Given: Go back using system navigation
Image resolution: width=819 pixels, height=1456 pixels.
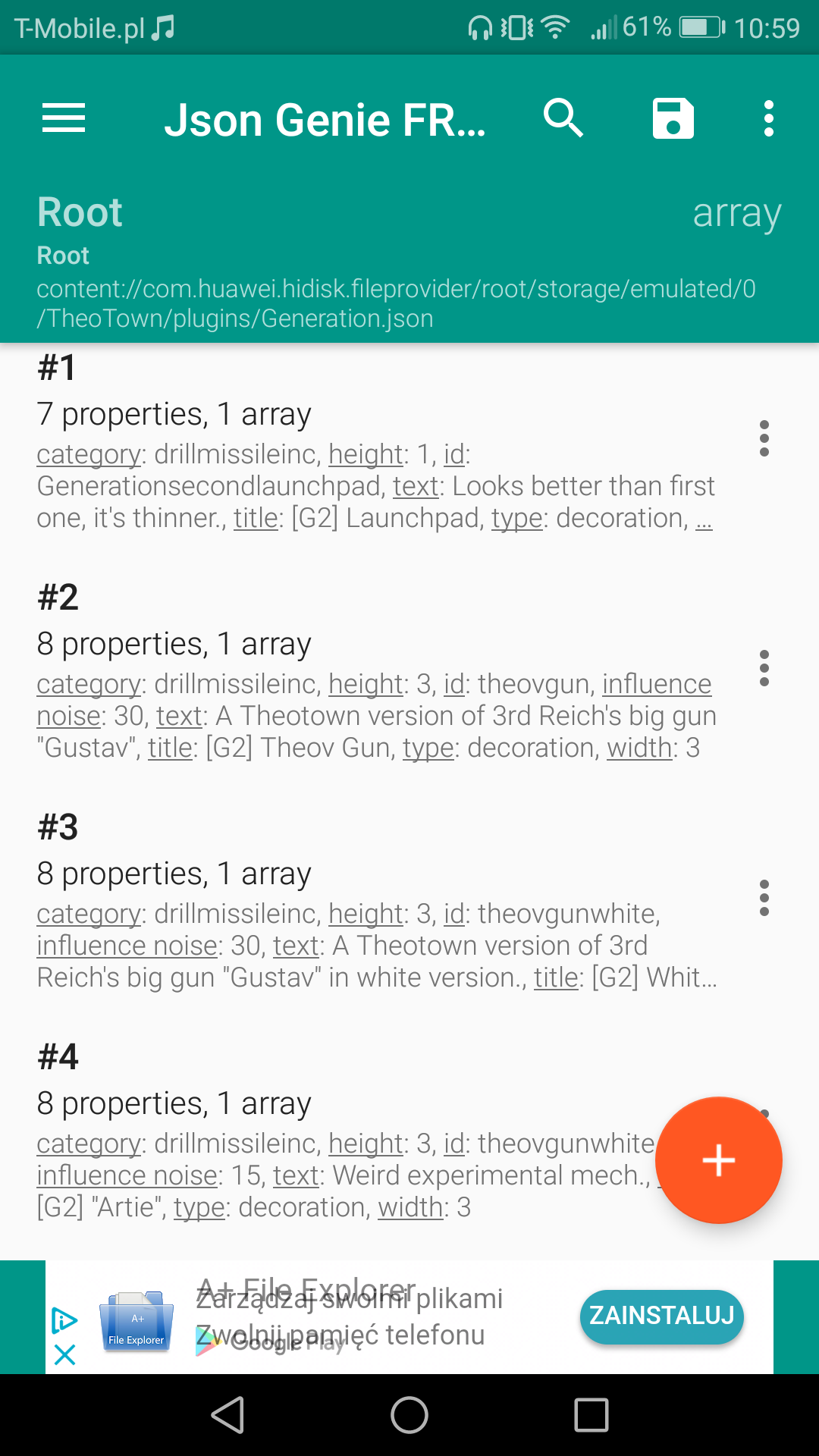Looking at the screenshot, I should click(227, 1415).
